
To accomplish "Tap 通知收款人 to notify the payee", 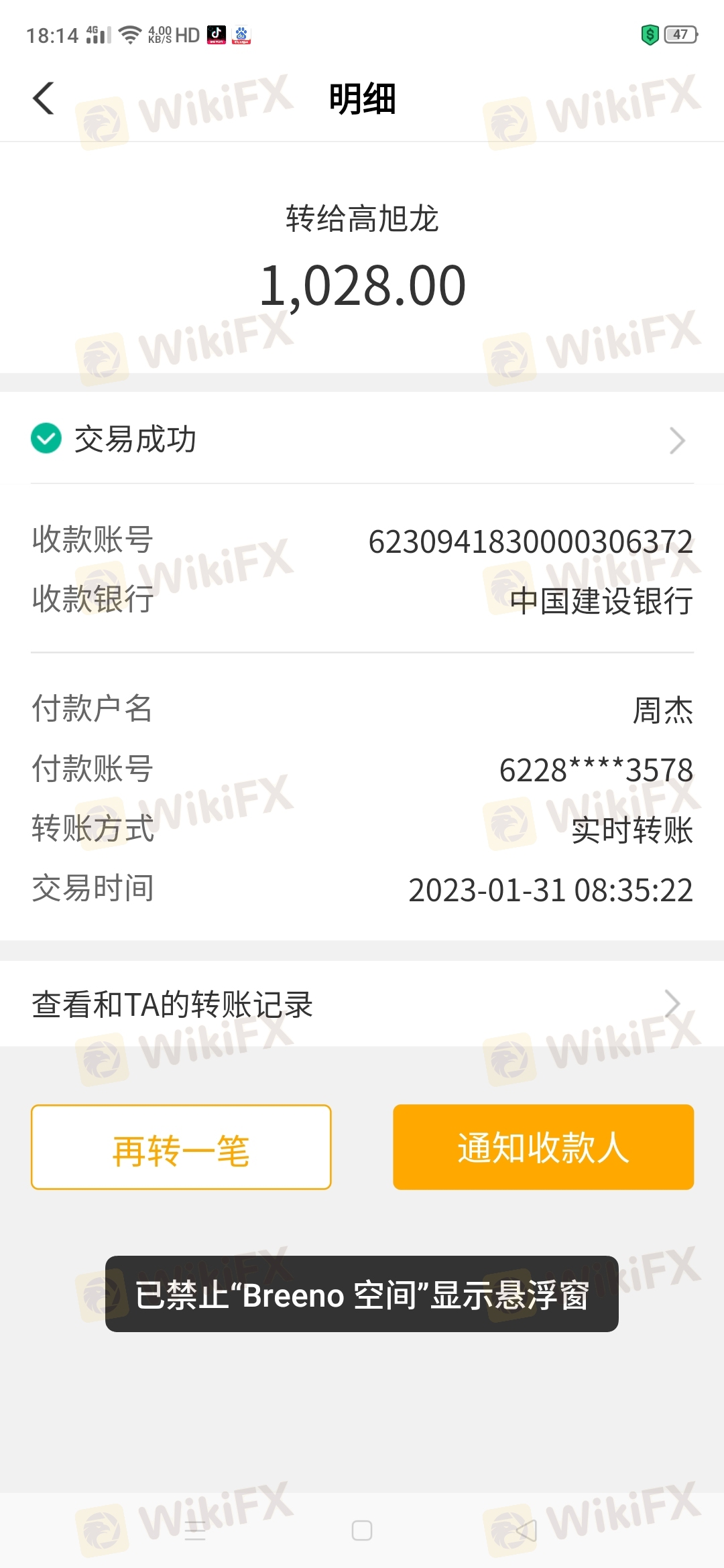I will pyautogui.click(x=543, y=1147).
